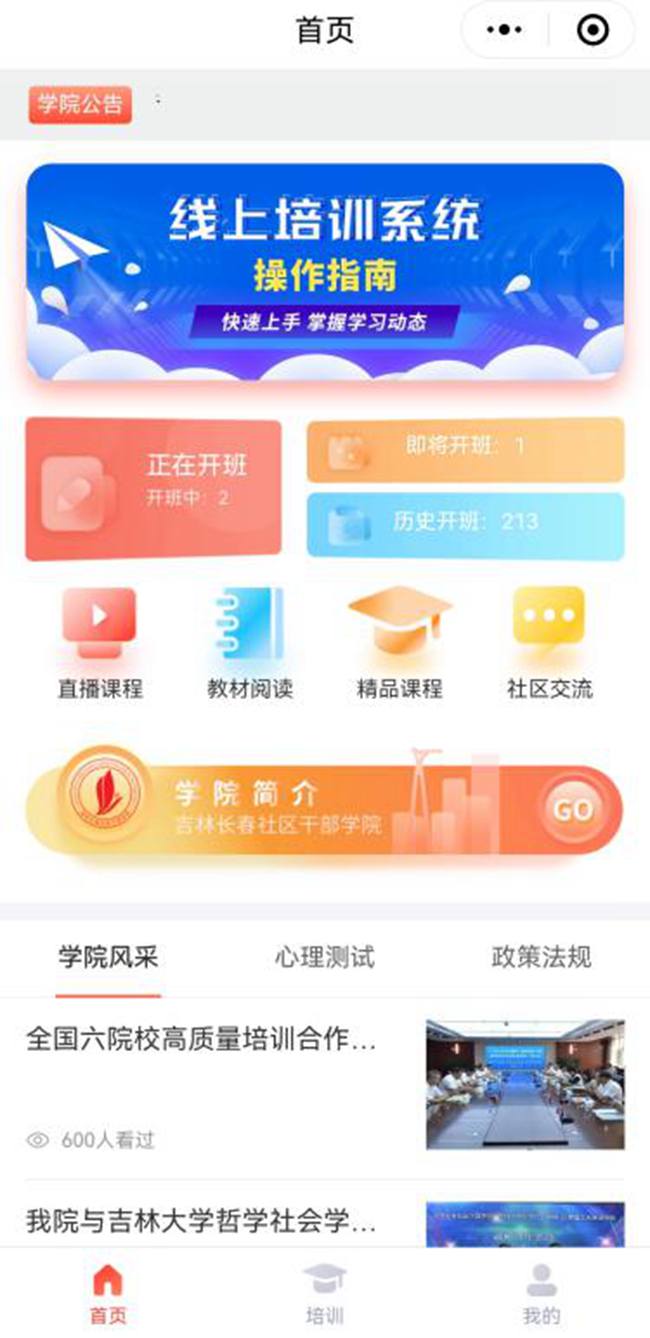Open 精品课程
650x1338 pixels.
[x=399, y=643]
